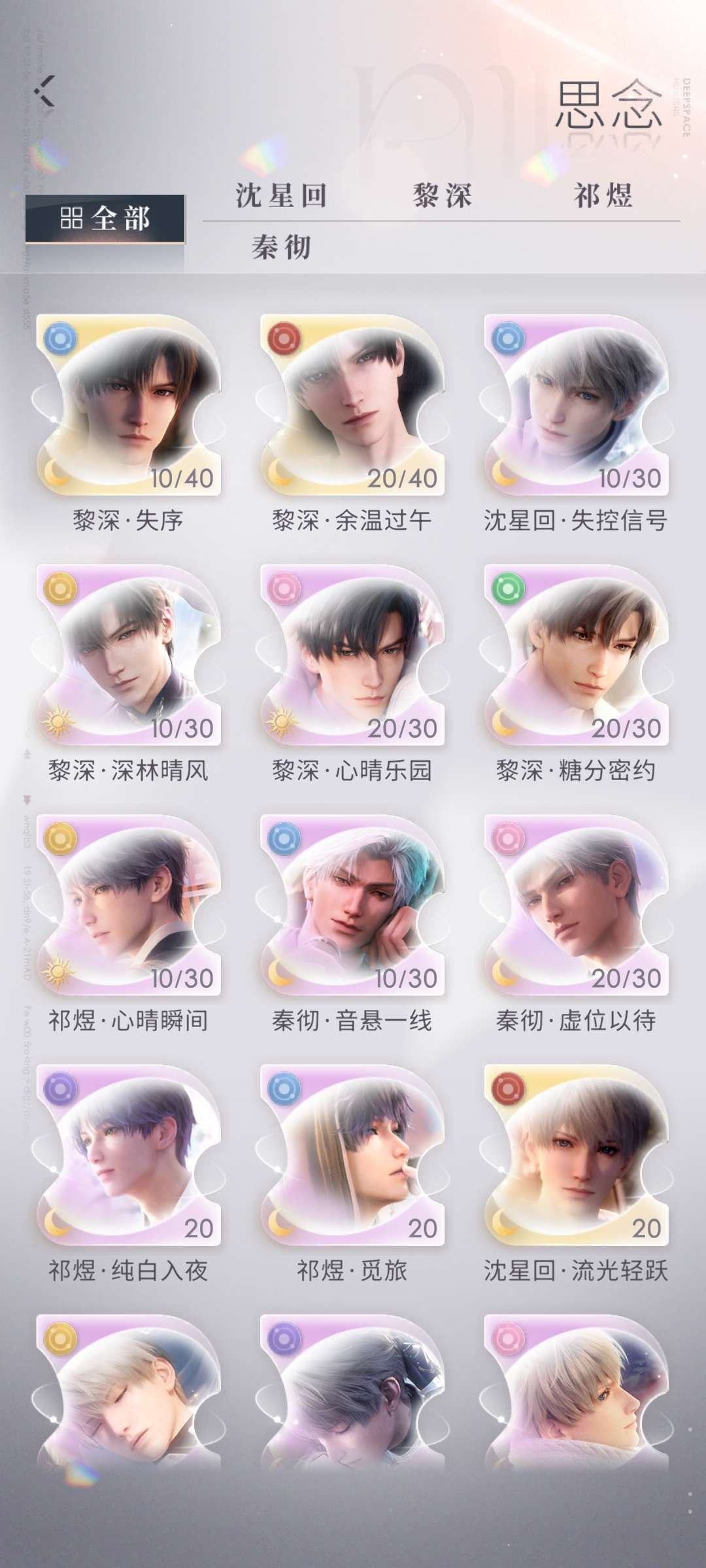
Task: Go back using the top-left arrow
Action: (46, 90)
